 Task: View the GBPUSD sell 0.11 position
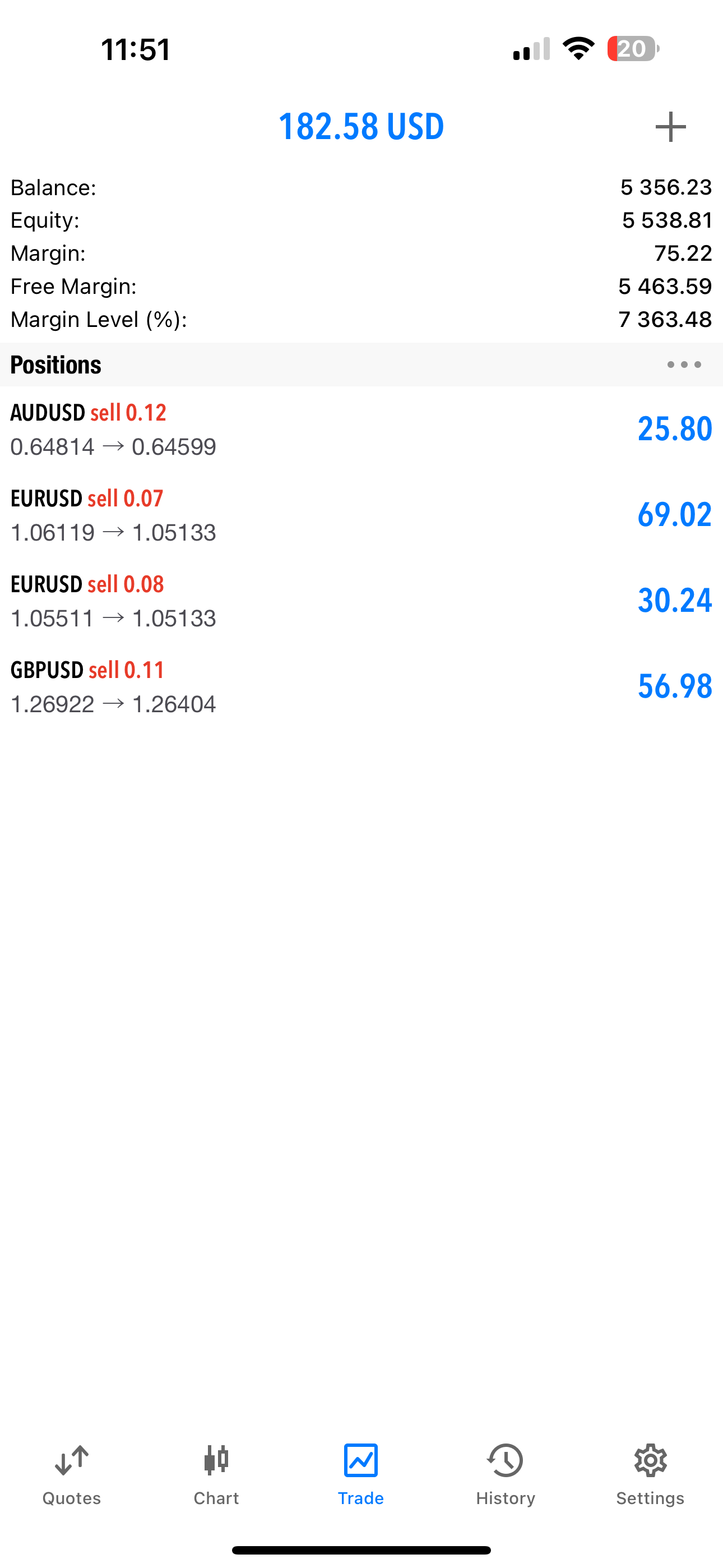(x=361, y=686)
